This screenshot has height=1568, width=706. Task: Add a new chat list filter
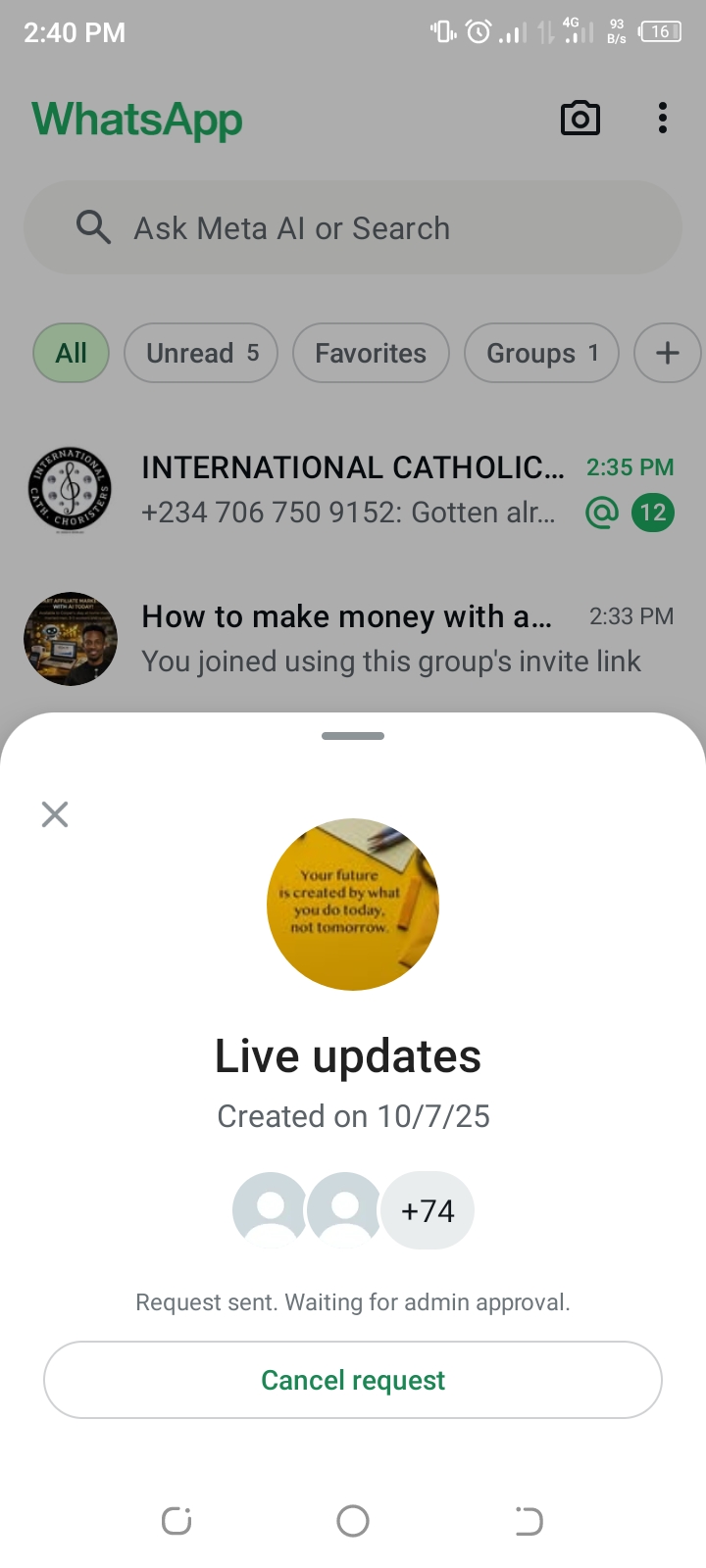667,353
